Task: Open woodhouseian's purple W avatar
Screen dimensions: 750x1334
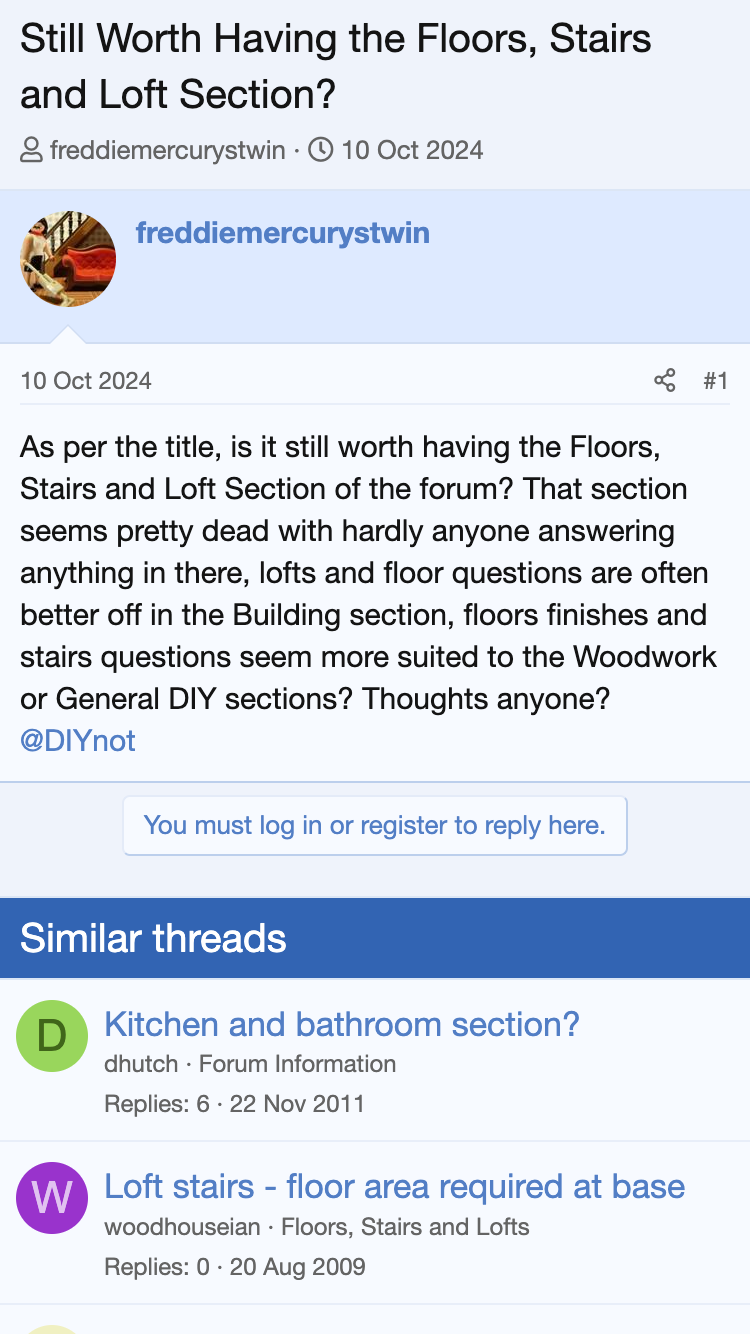Action: click(52, 1198)
